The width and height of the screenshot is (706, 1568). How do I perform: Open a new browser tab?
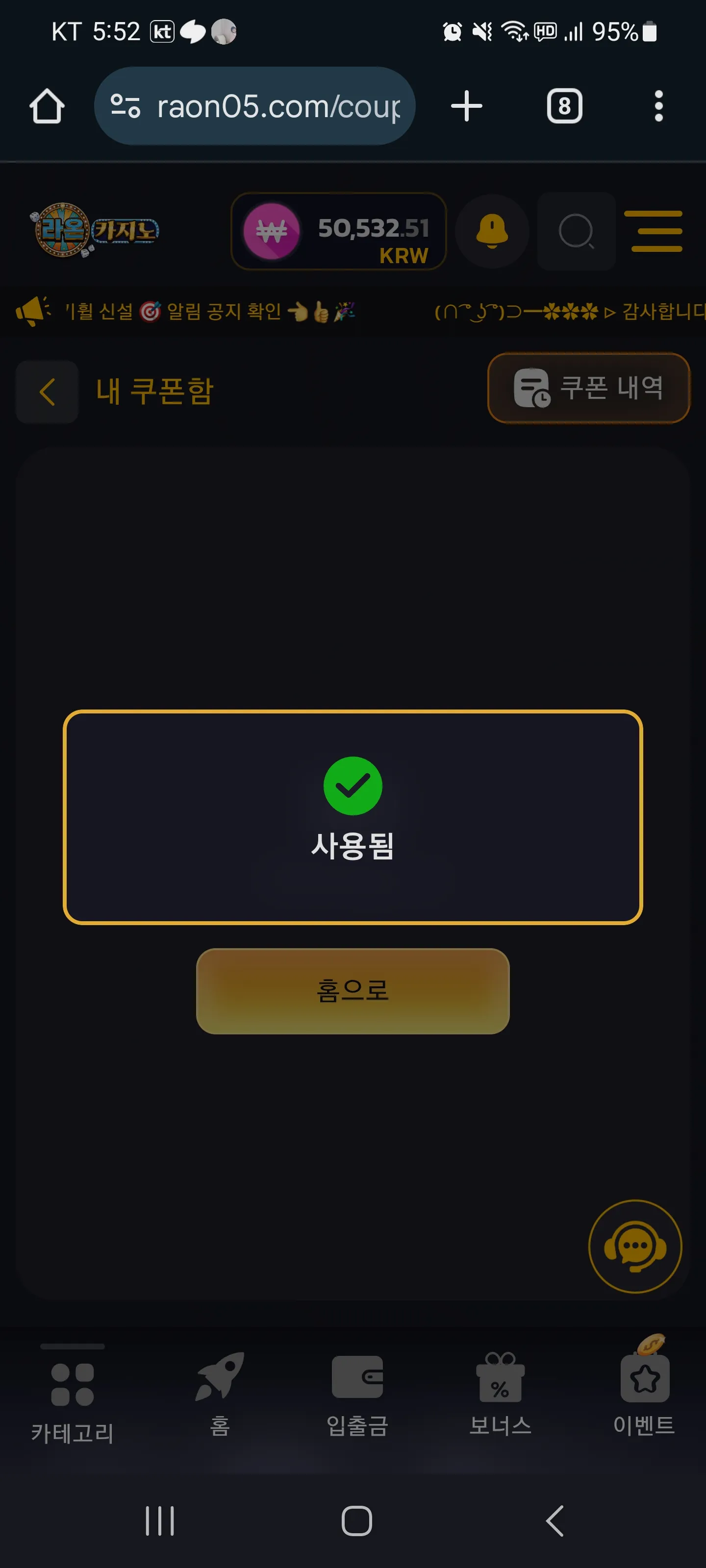click(x=467, y=106)
